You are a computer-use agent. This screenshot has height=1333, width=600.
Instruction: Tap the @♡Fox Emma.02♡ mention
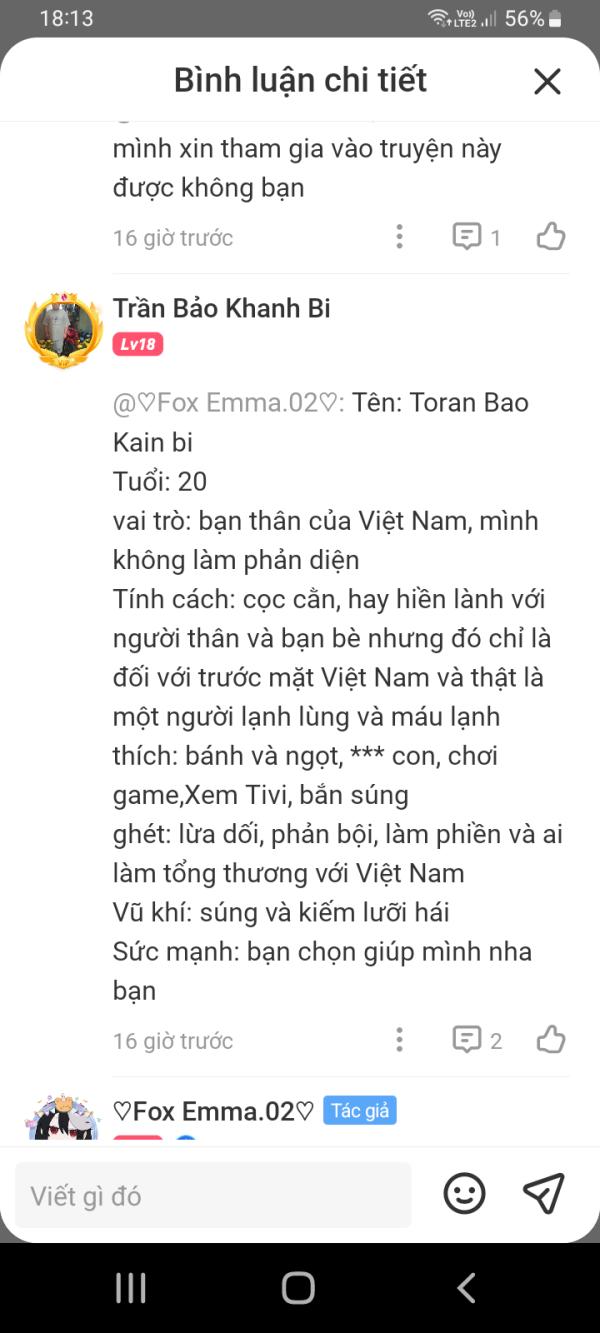[x=229, y=403]
